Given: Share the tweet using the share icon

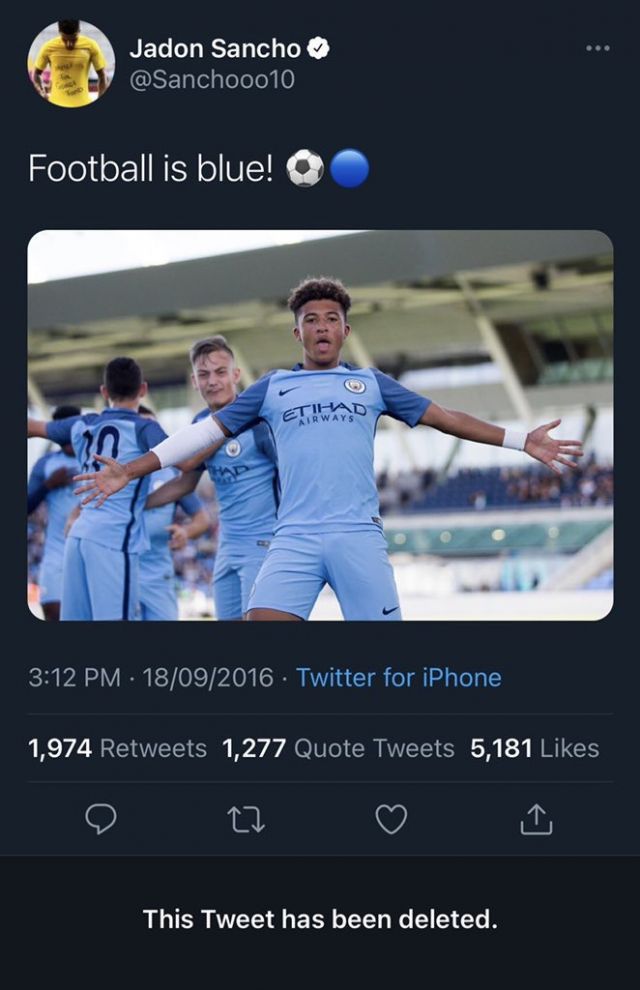Looking at the screenshot, I should 536,820.
